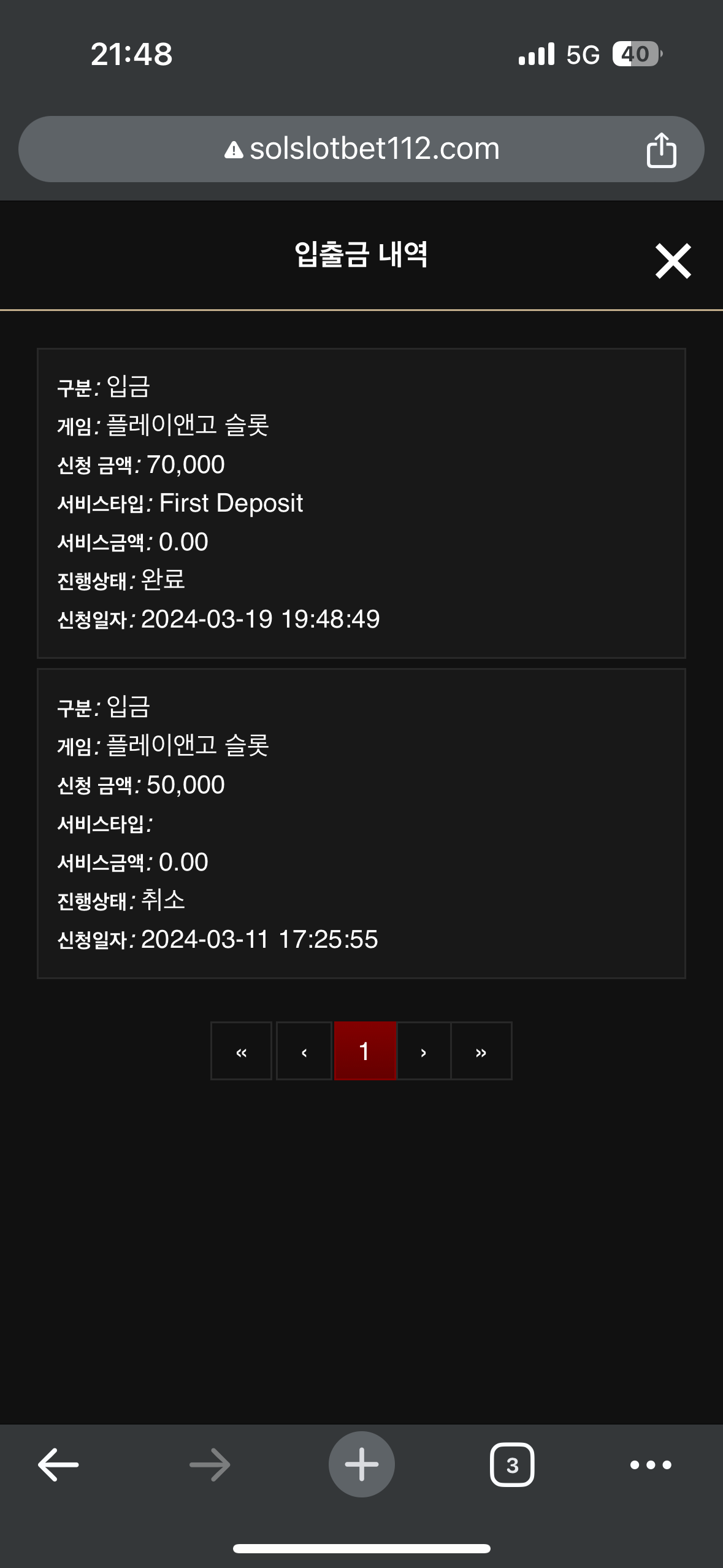
Task: Open the solslotbet112.com address bar
Action: [x=361, y=149]
